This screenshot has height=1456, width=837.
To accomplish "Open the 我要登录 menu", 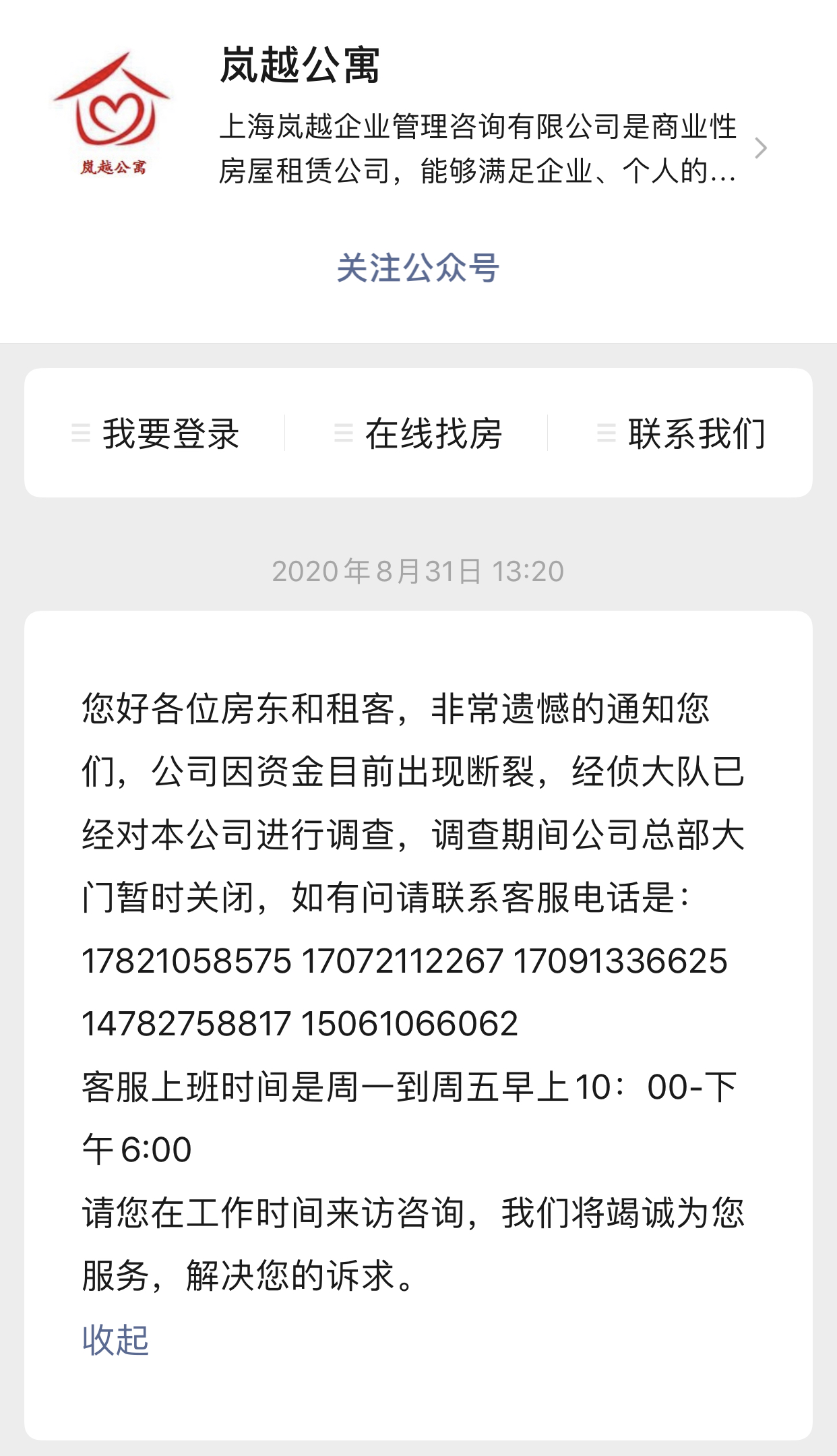I will pyautogui.click(x=156, y=433).
